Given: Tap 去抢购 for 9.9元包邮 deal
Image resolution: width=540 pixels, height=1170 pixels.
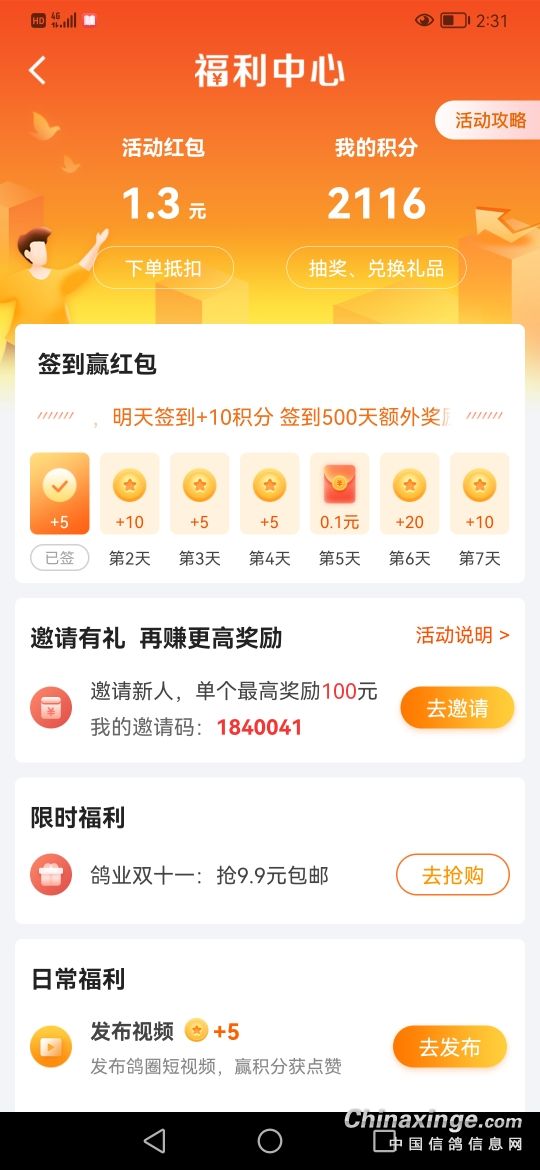Looking at the screenshot, I should point(453,875).
